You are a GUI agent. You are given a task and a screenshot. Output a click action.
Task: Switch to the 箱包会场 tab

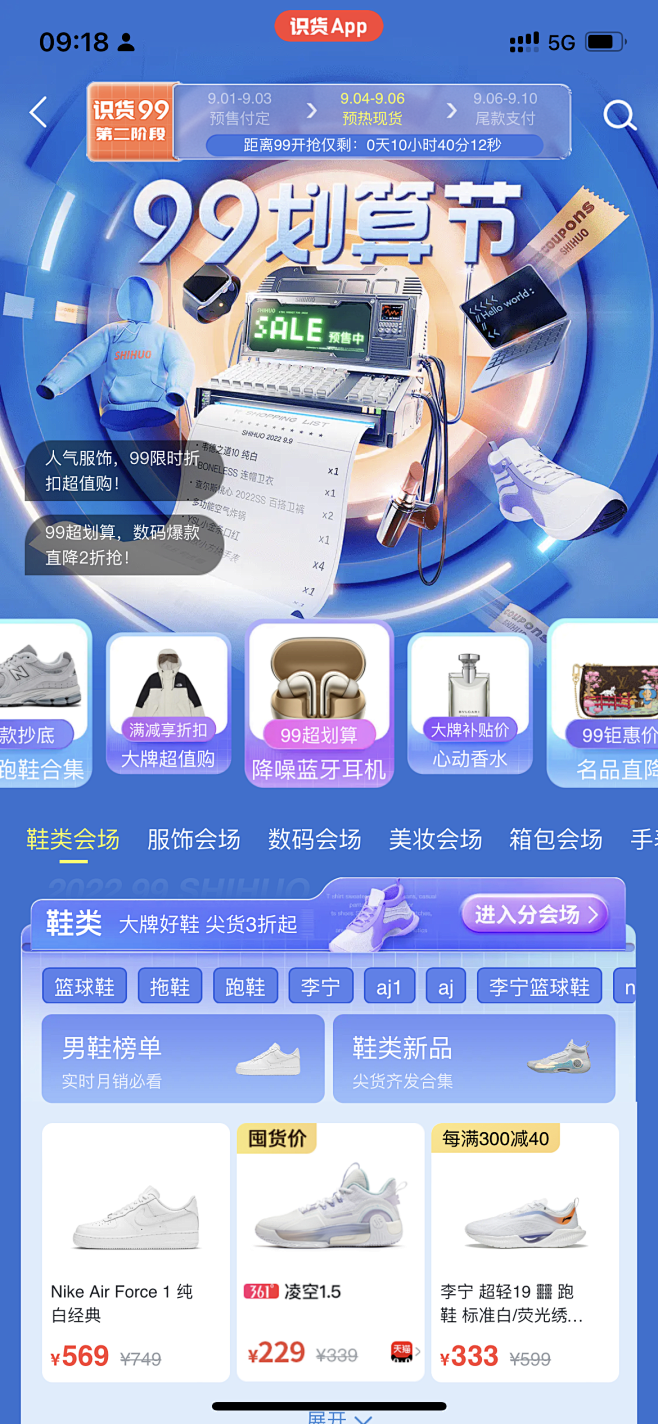click(556, 840)
